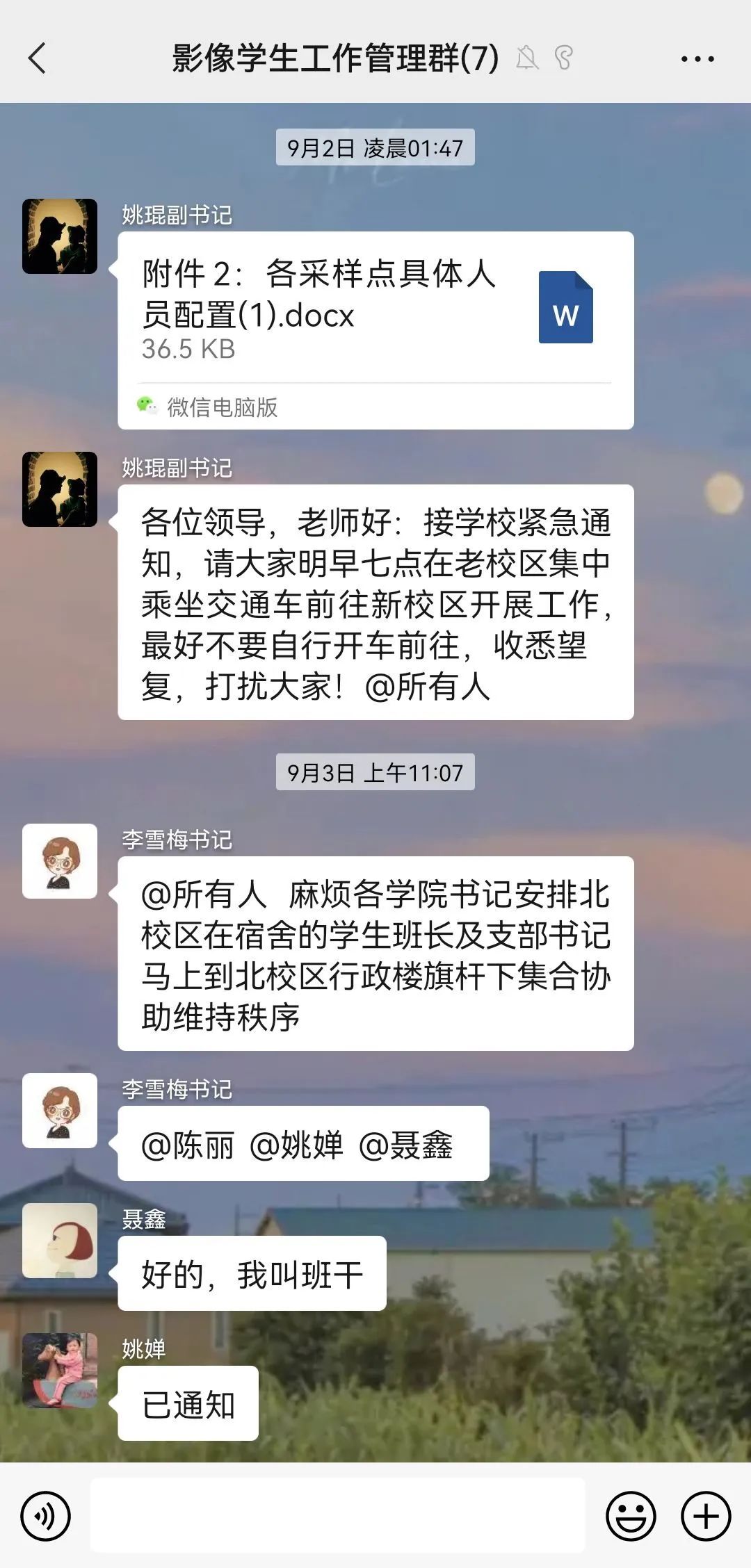The image size is (751, 1568).
Task: Open the 附件 2 docx file
Action: point(375,309)
